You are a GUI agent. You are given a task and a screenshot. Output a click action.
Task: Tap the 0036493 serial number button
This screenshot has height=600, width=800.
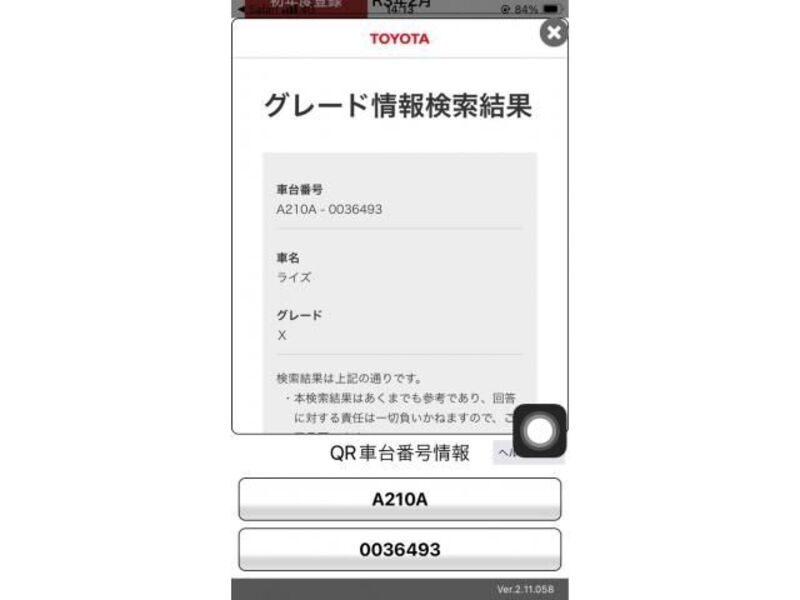tap(399, 549)
